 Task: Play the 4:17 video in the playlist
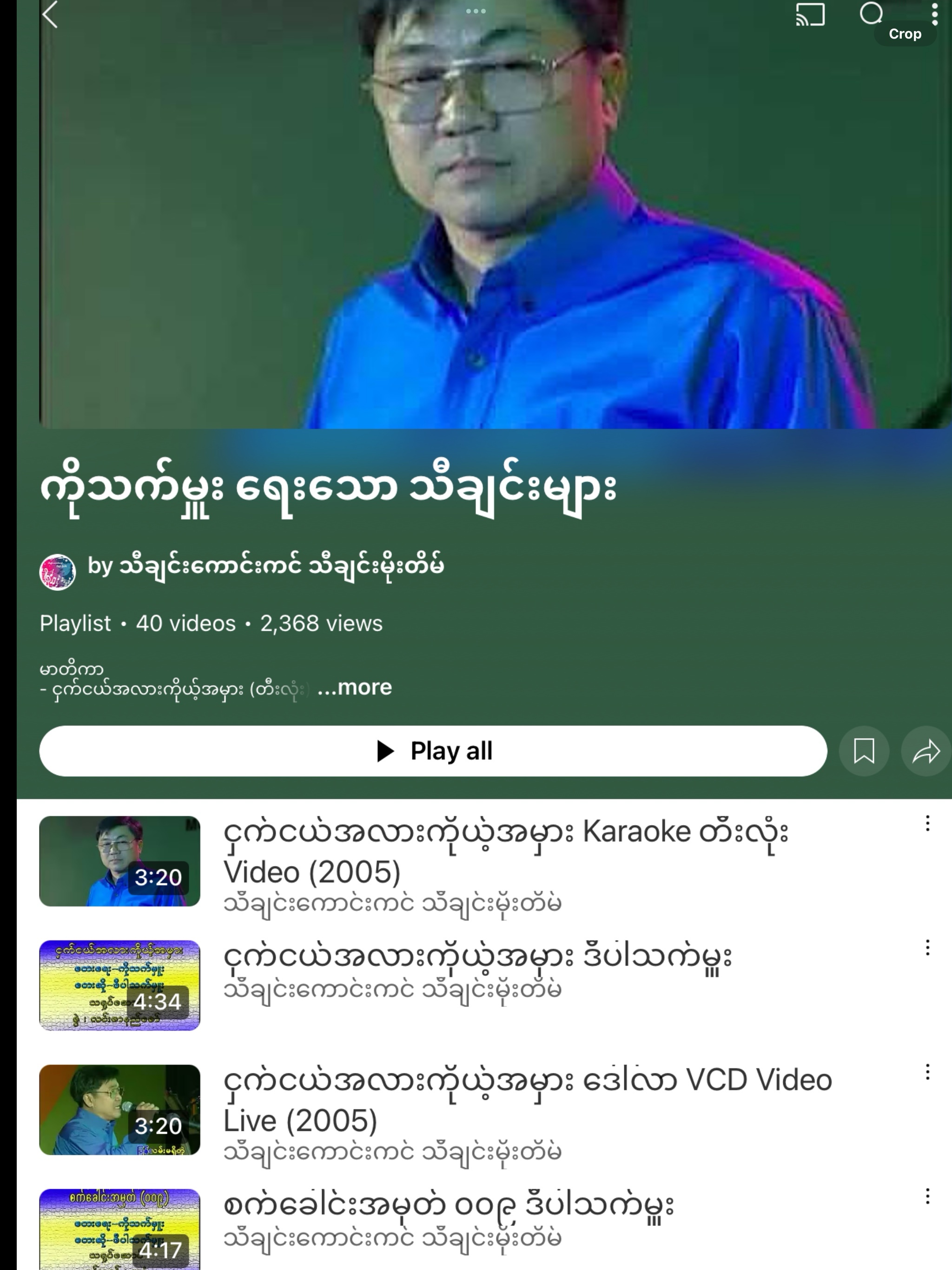point(119,1229)
